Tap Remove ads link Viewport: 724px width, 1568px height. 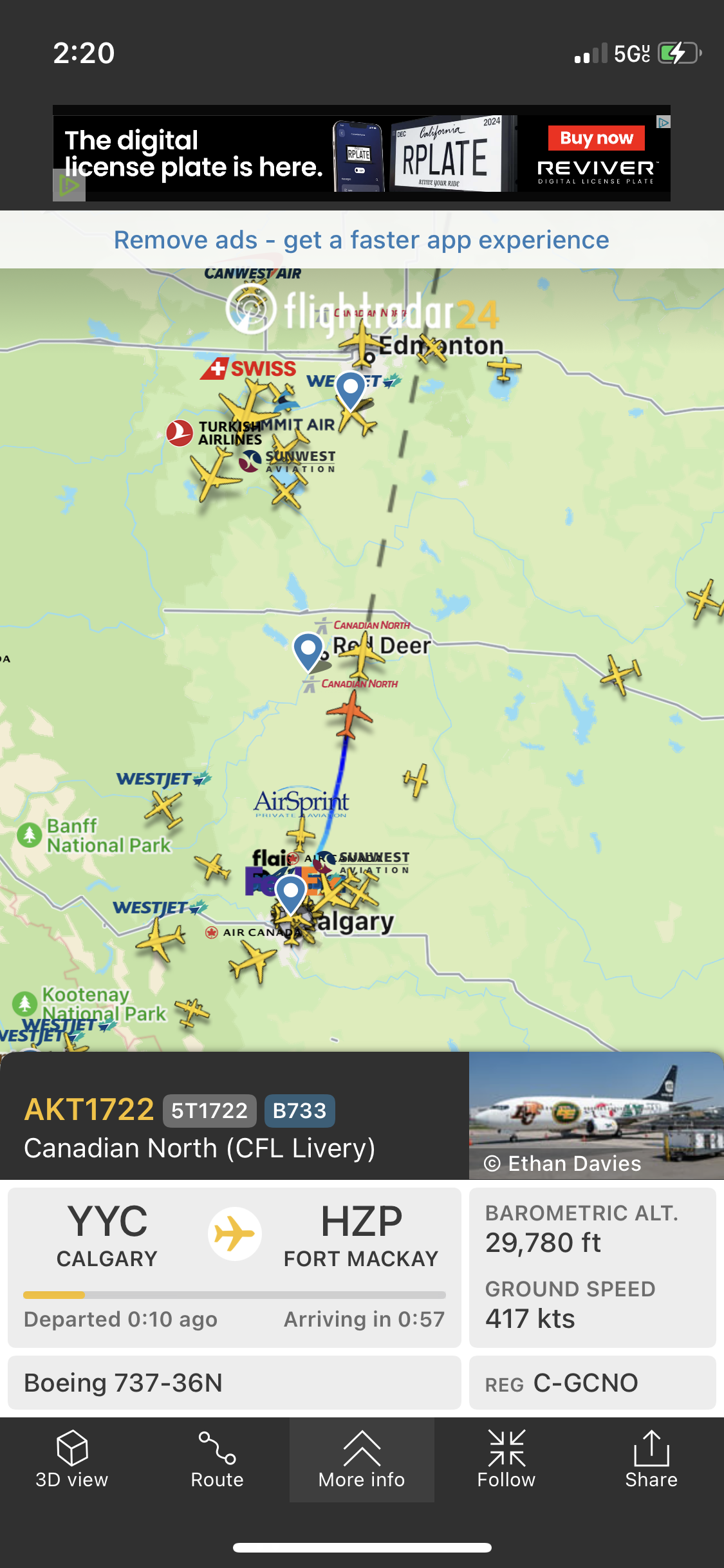[362, 240]
